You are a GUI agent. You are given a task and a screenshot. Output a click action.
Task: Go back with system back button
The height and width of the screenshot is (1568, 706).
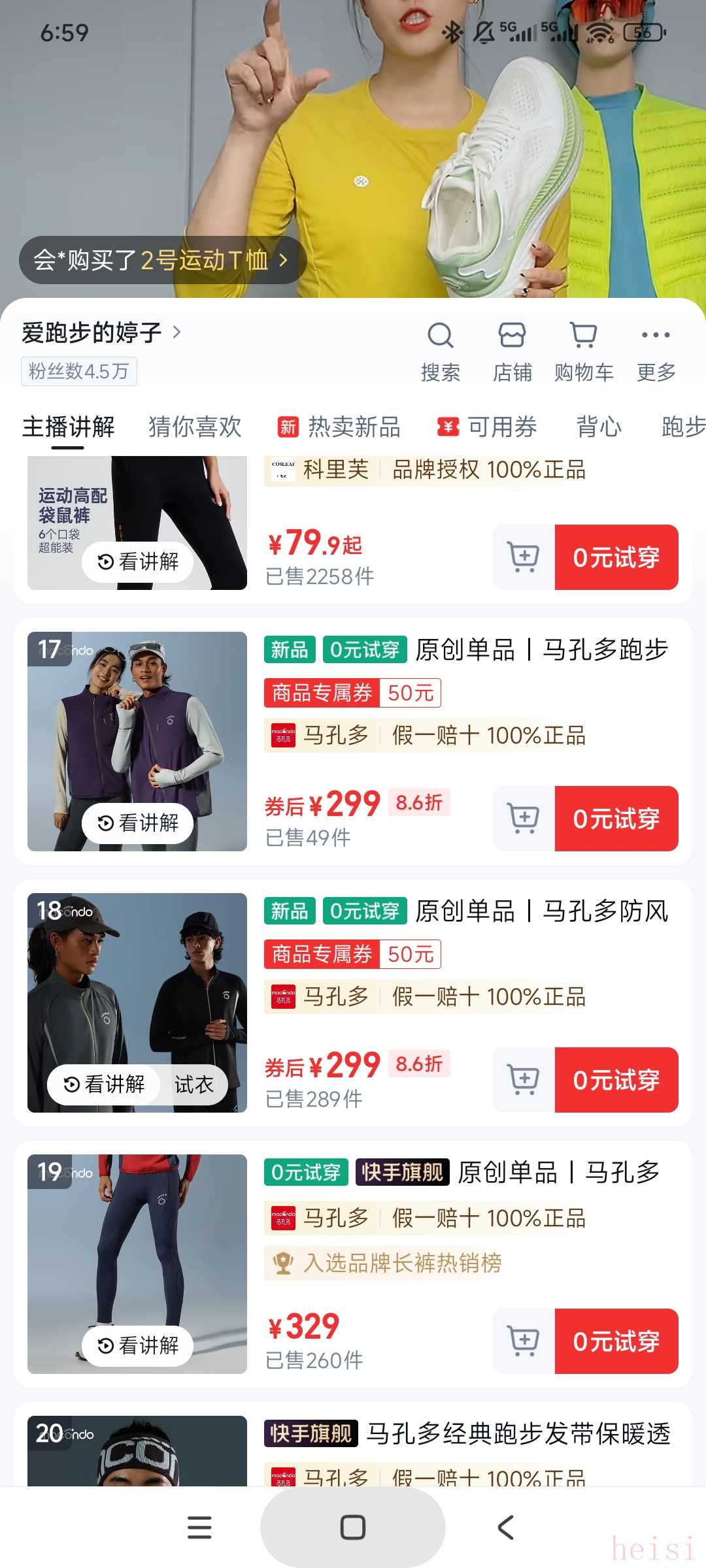coord(505,1527)
